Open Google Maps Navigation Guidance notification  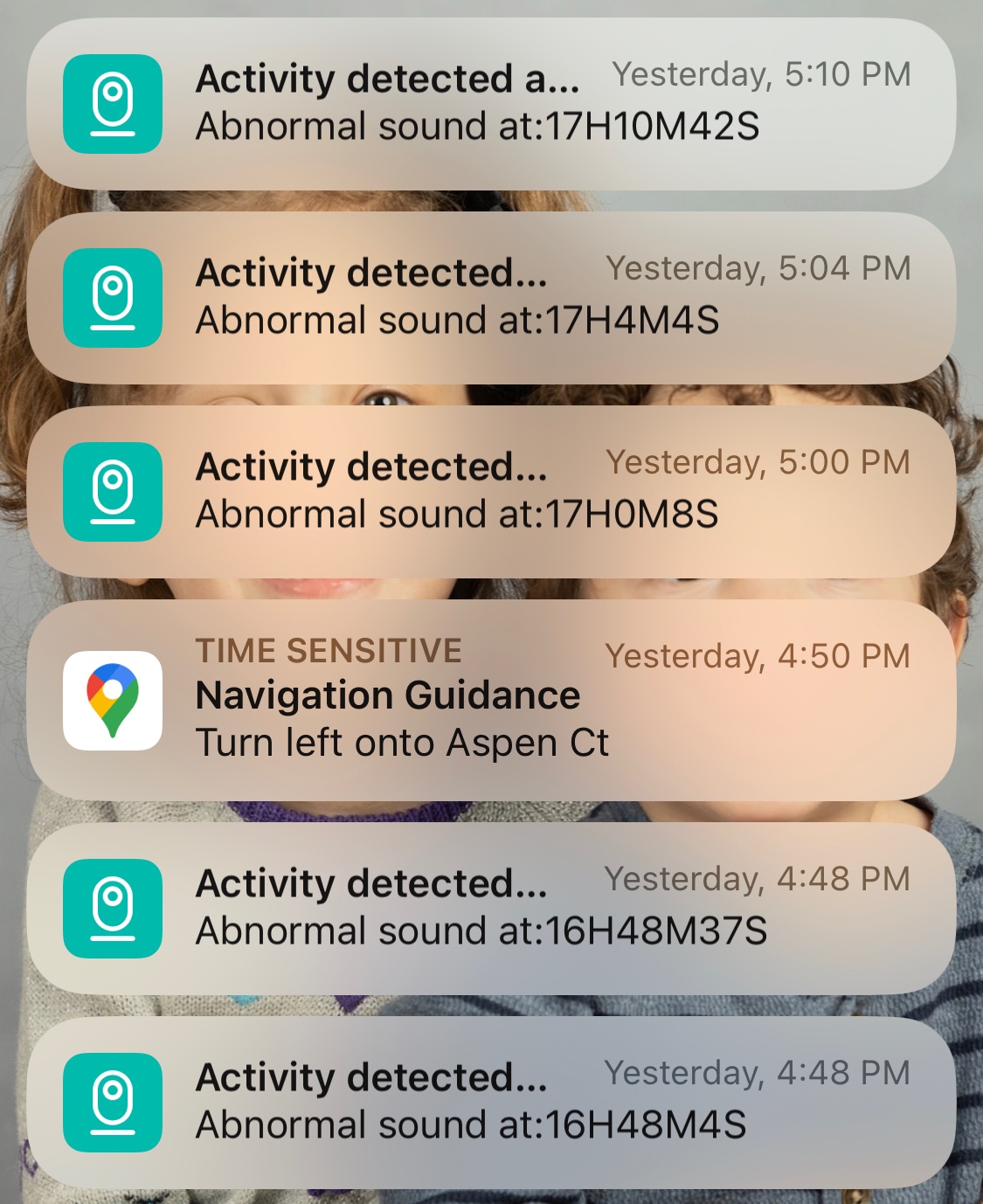(491, 699)
